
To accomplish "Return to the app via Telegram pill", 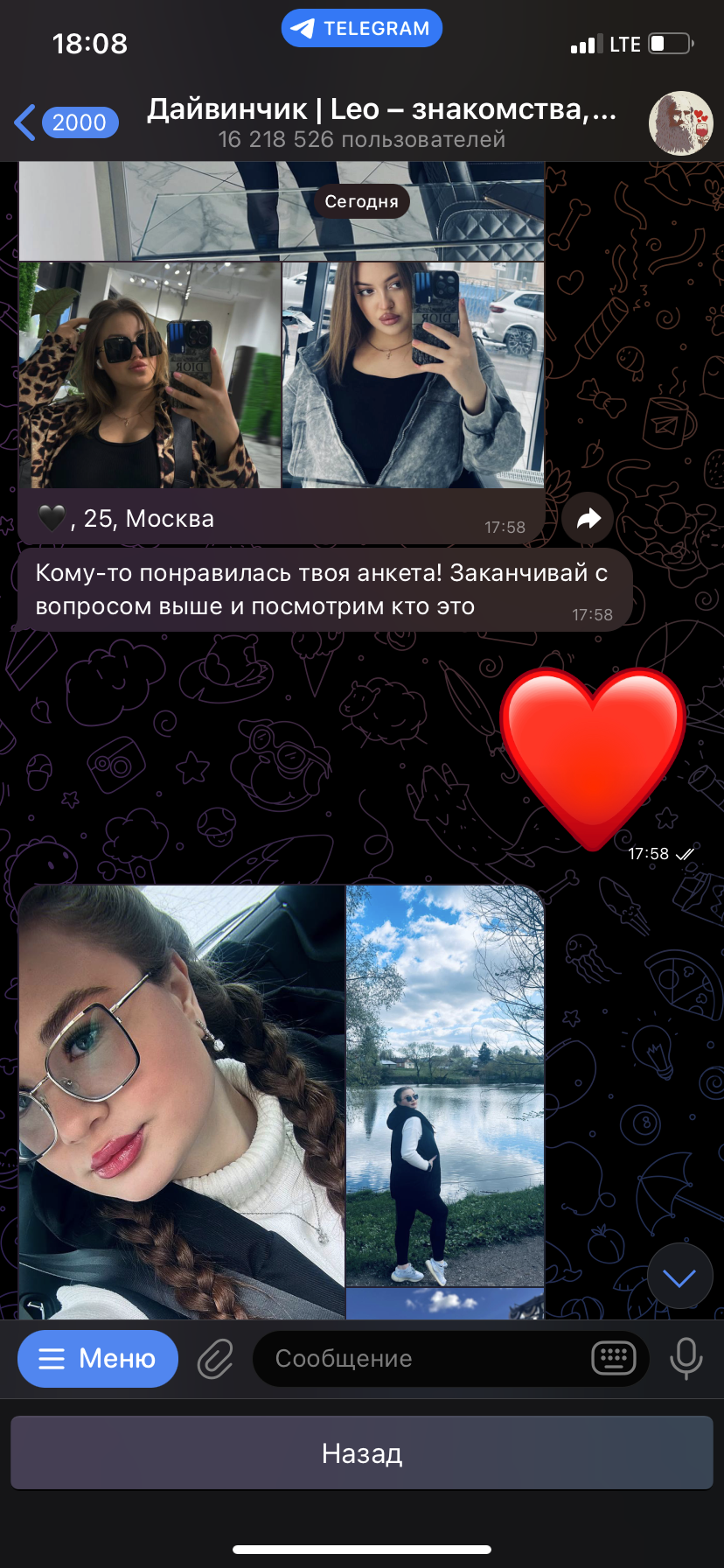I will pos(362,28).
